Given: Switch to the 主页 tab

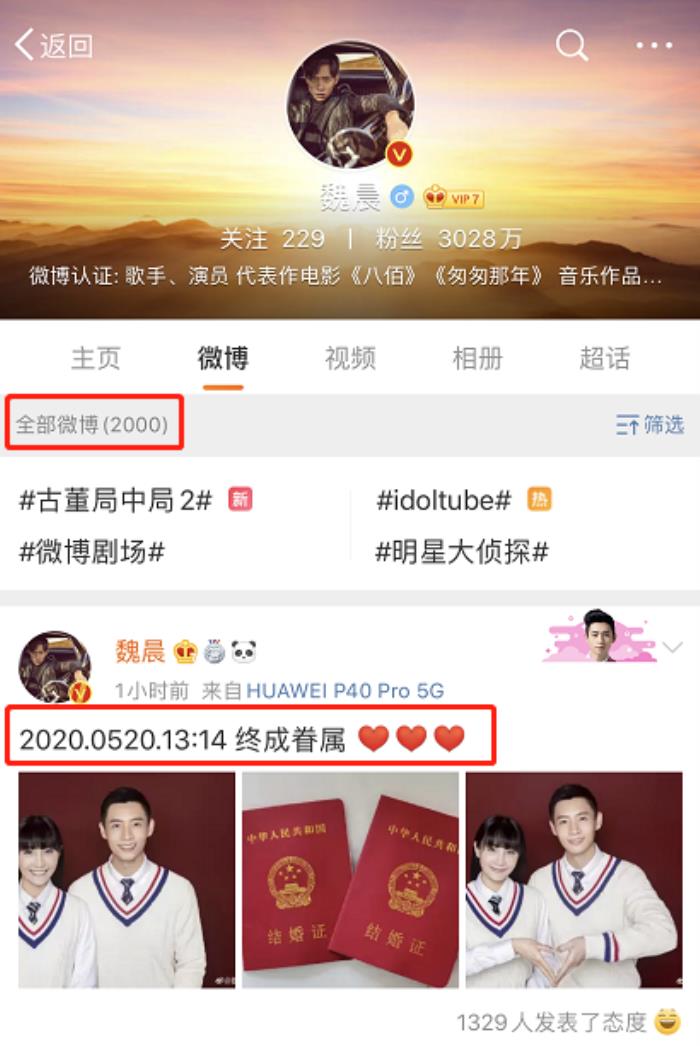Looking at the screenshot, I should click(96, 358).
